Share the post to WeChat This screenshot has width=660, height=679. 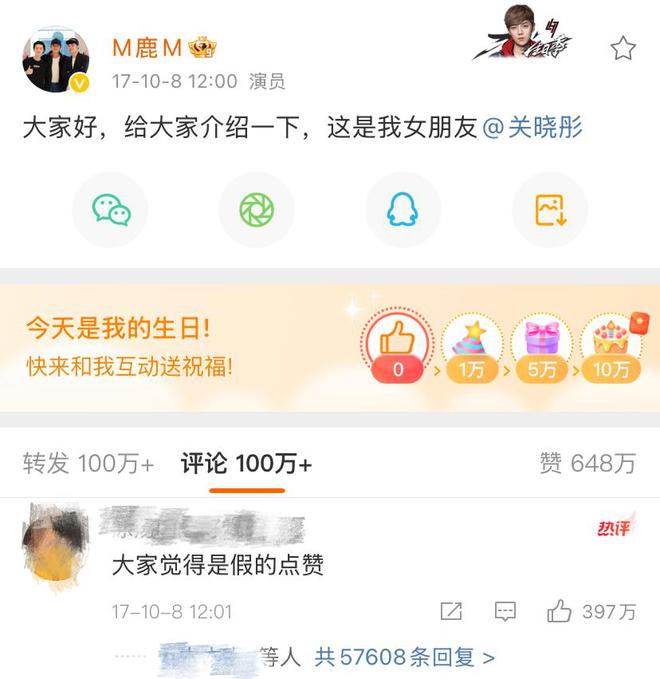(110, 209)
